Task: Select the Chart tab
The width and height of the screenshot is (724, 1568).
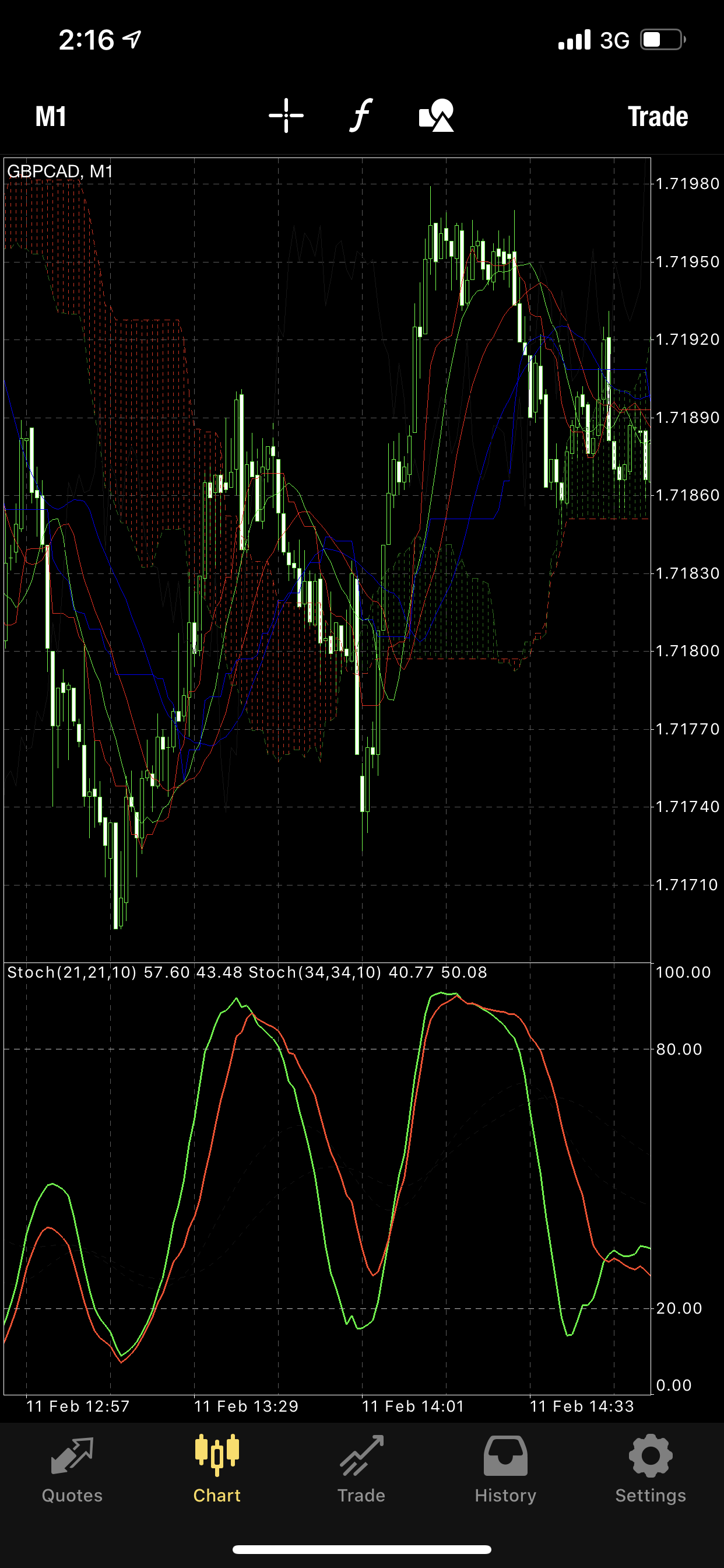Action: tap(217, 1469)
